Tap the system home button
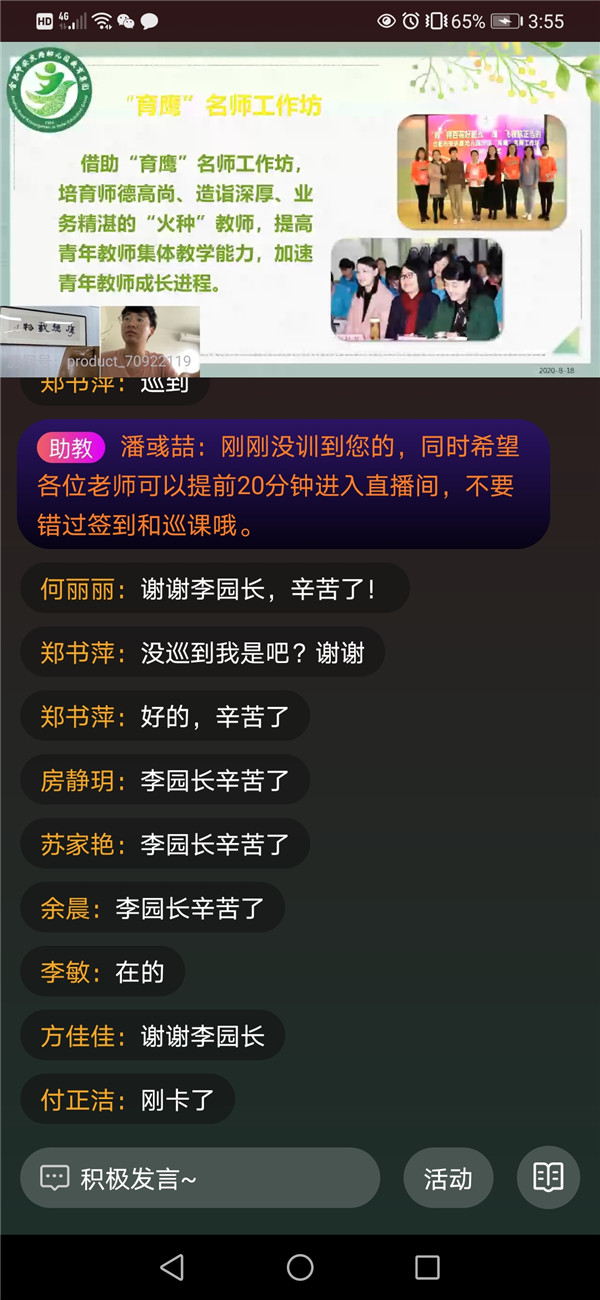600x1300 pixels. pyautogui.click(x=300, y=1267)
